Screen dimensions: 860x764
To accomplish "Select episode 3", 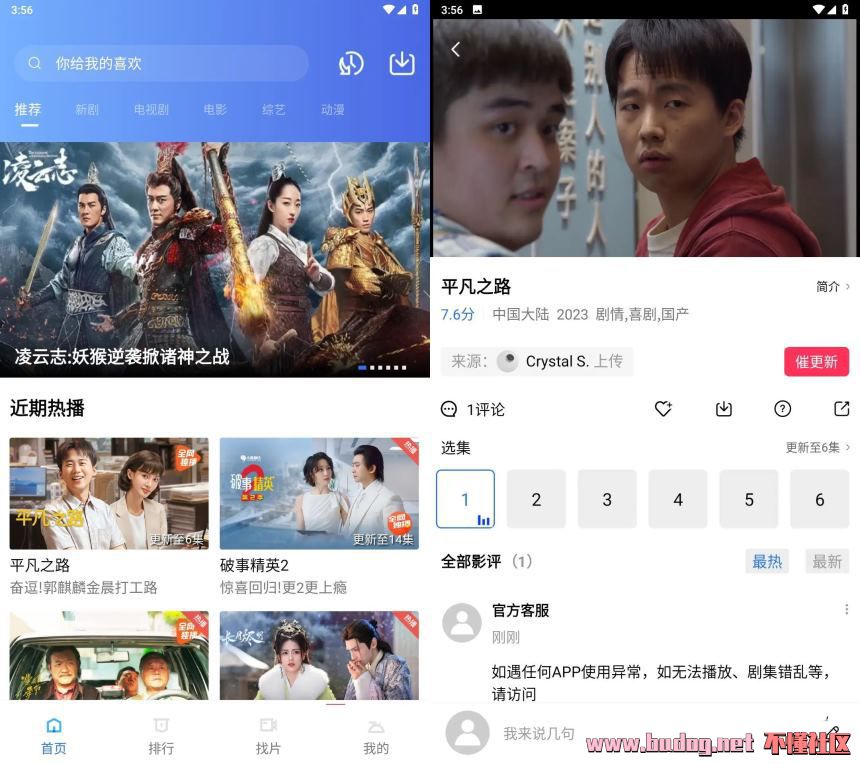I will tap(607, 499).
